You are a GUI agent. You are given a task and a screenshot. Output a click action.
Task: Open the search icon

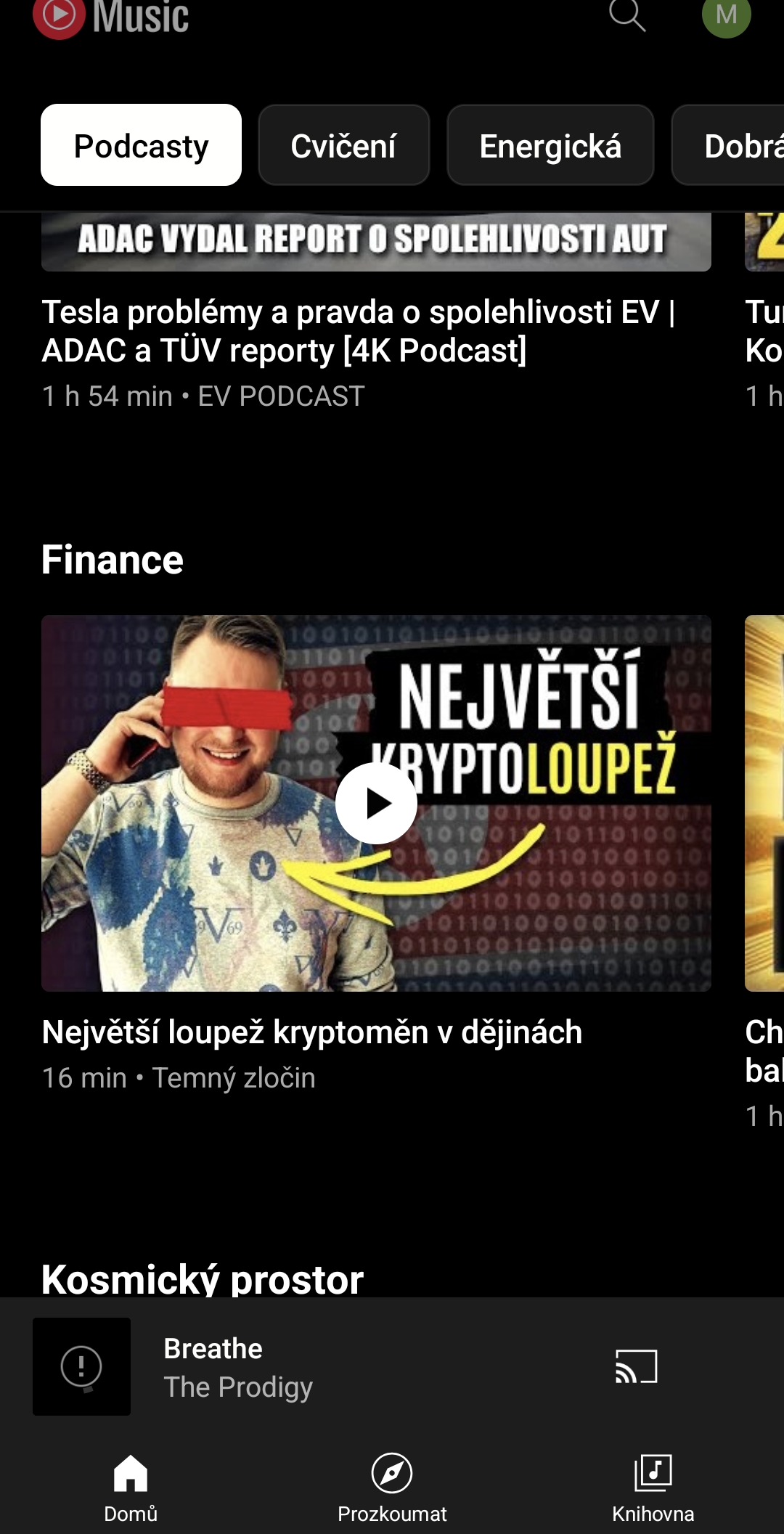pos(627,15)
